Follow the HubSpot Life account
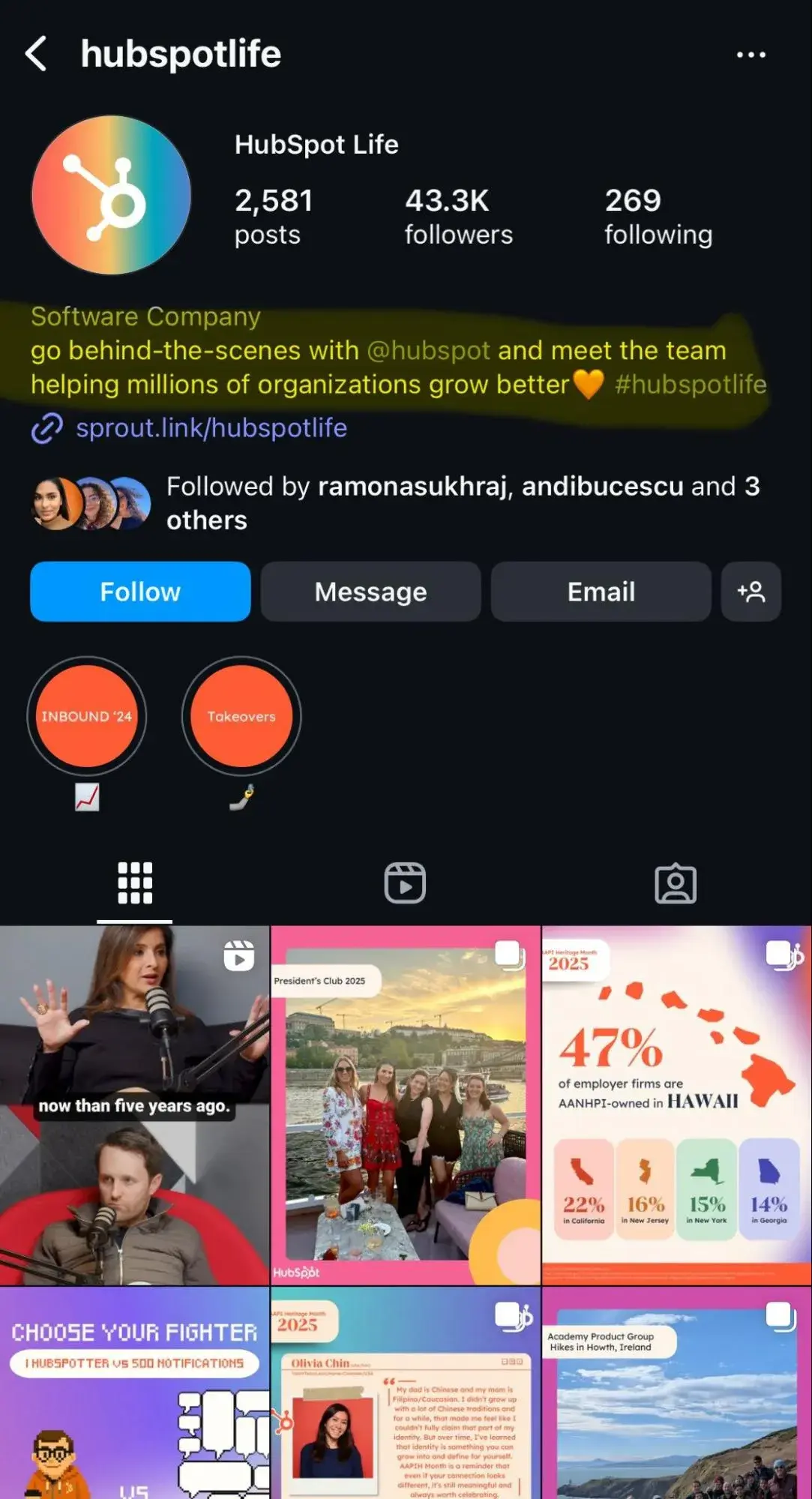812x1499 pixels. click(x=140, y=592)
